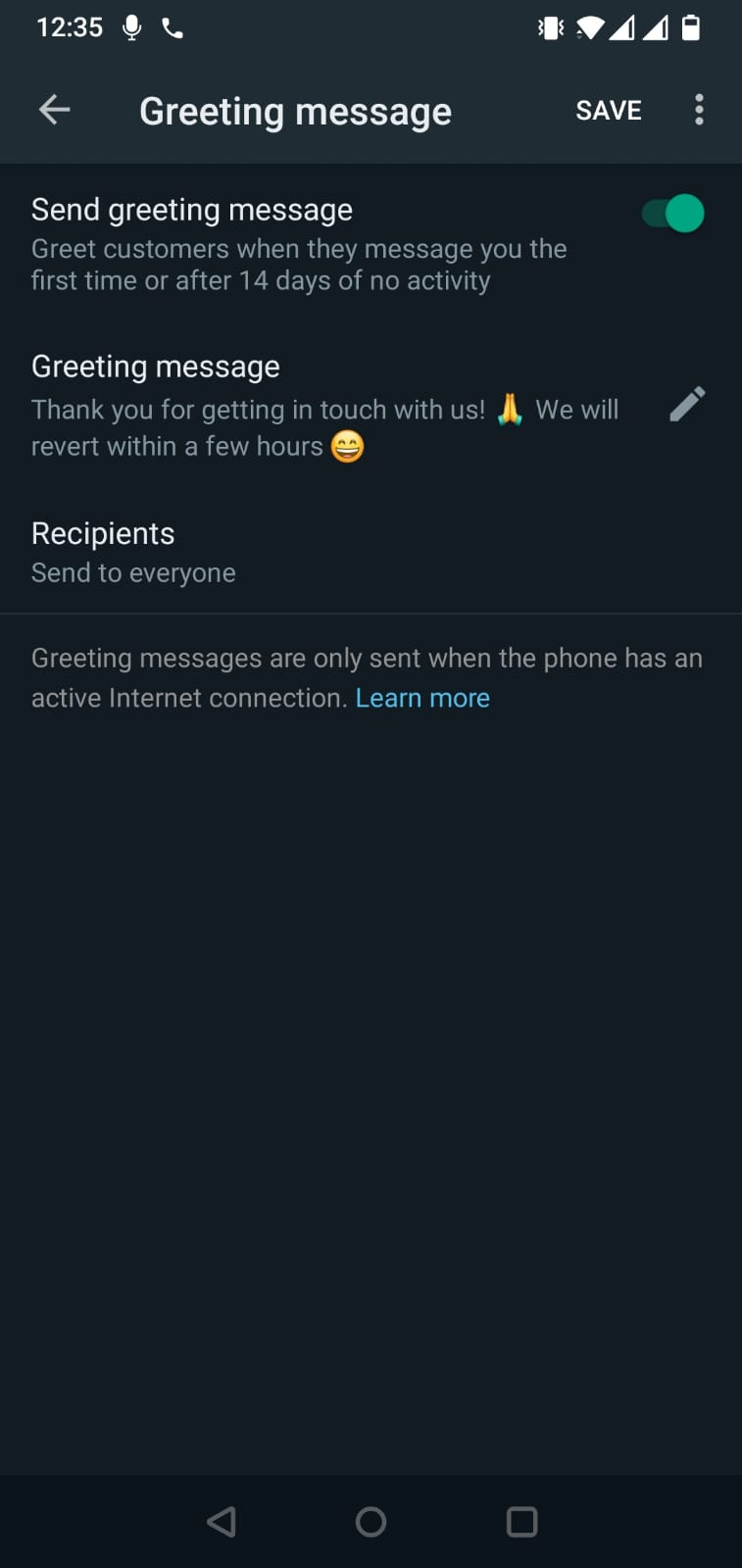The height and width of the screenshot is (1568, 742).
Task: Edit greeting message with pencil icon
Action: [x=687, y=404]
